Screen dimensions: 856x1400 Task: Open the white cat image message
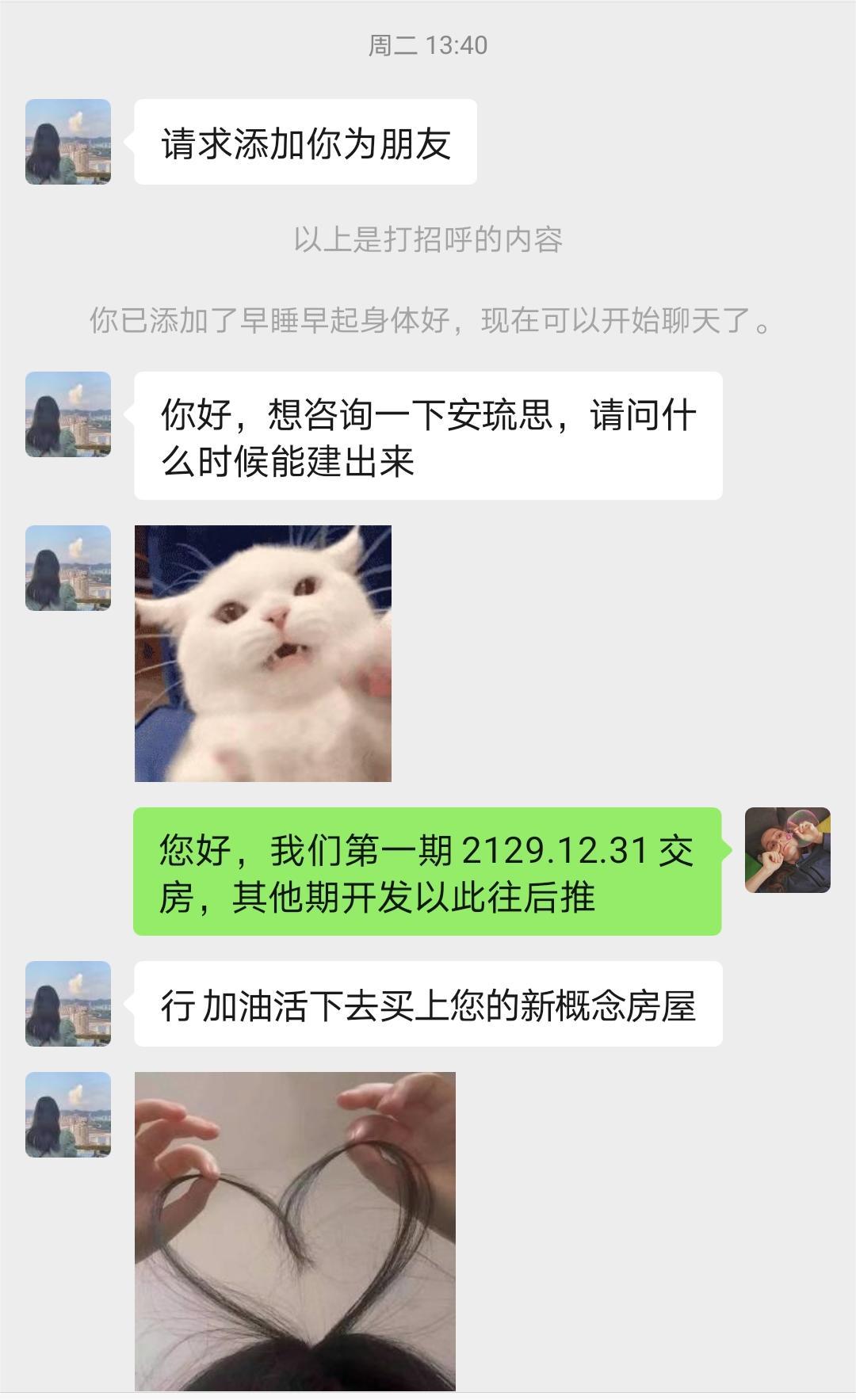coord(262,653)
